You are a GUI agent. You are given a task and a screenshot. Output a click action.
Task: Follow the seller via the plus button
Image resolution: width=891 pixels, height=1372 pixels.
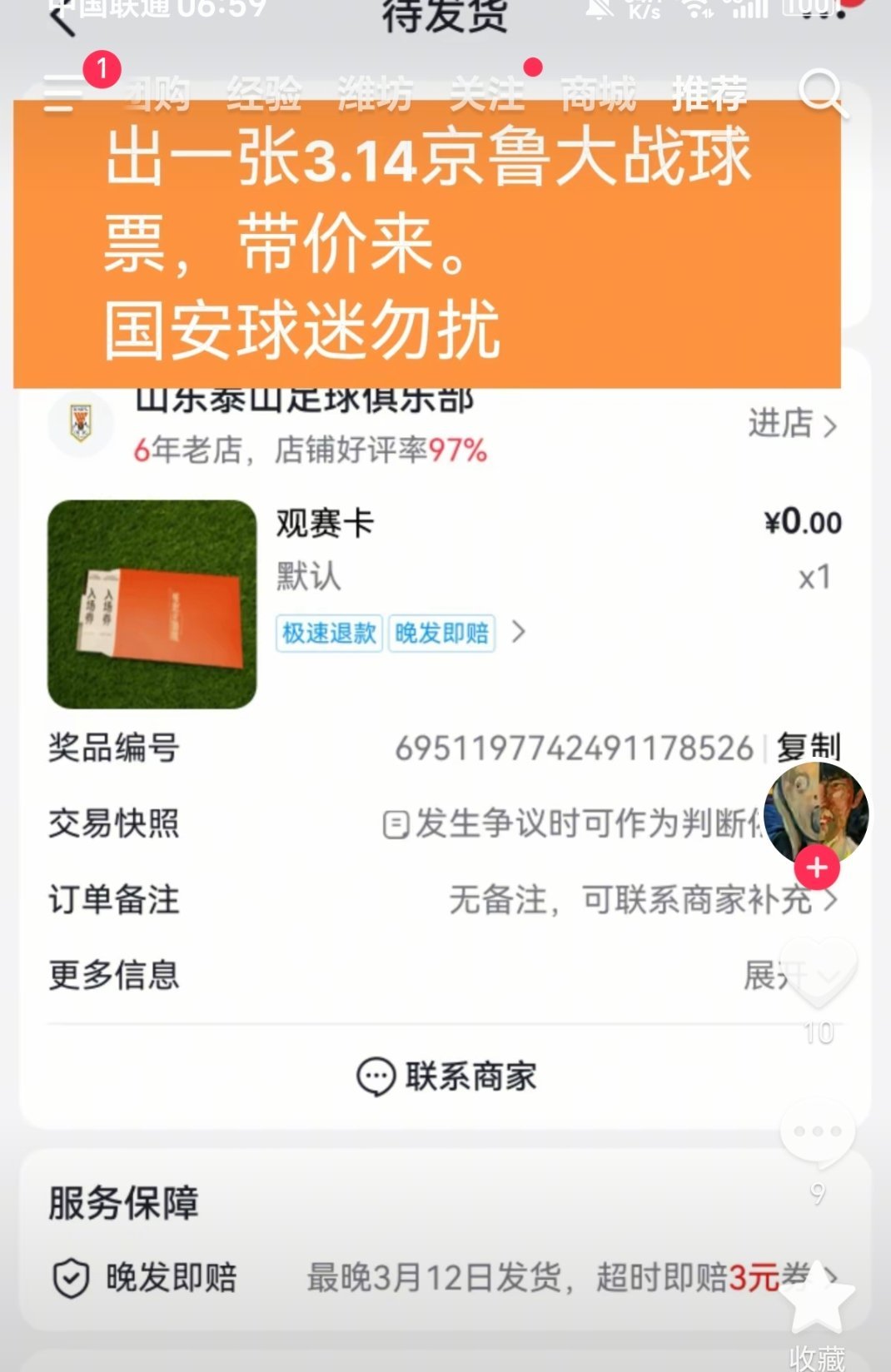817,867
